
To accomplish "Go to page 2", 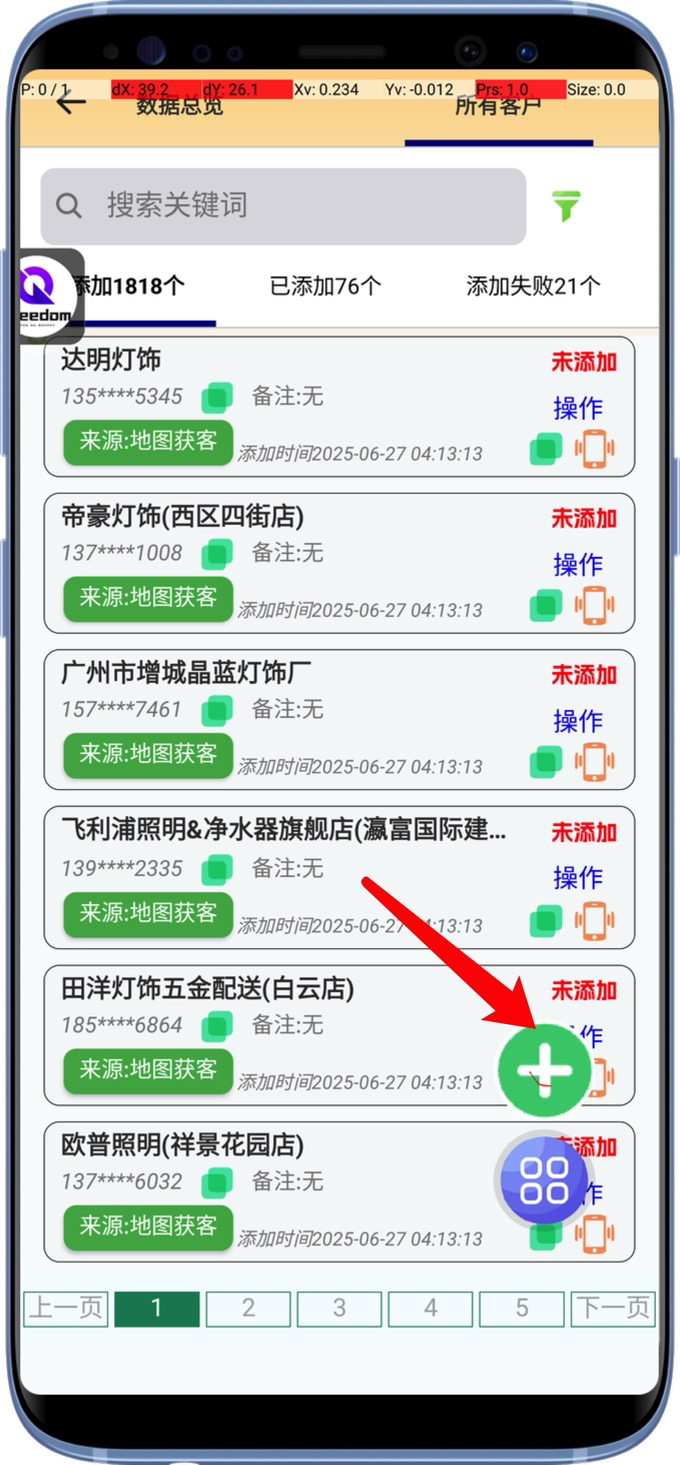I will (x=248, y=1308).
